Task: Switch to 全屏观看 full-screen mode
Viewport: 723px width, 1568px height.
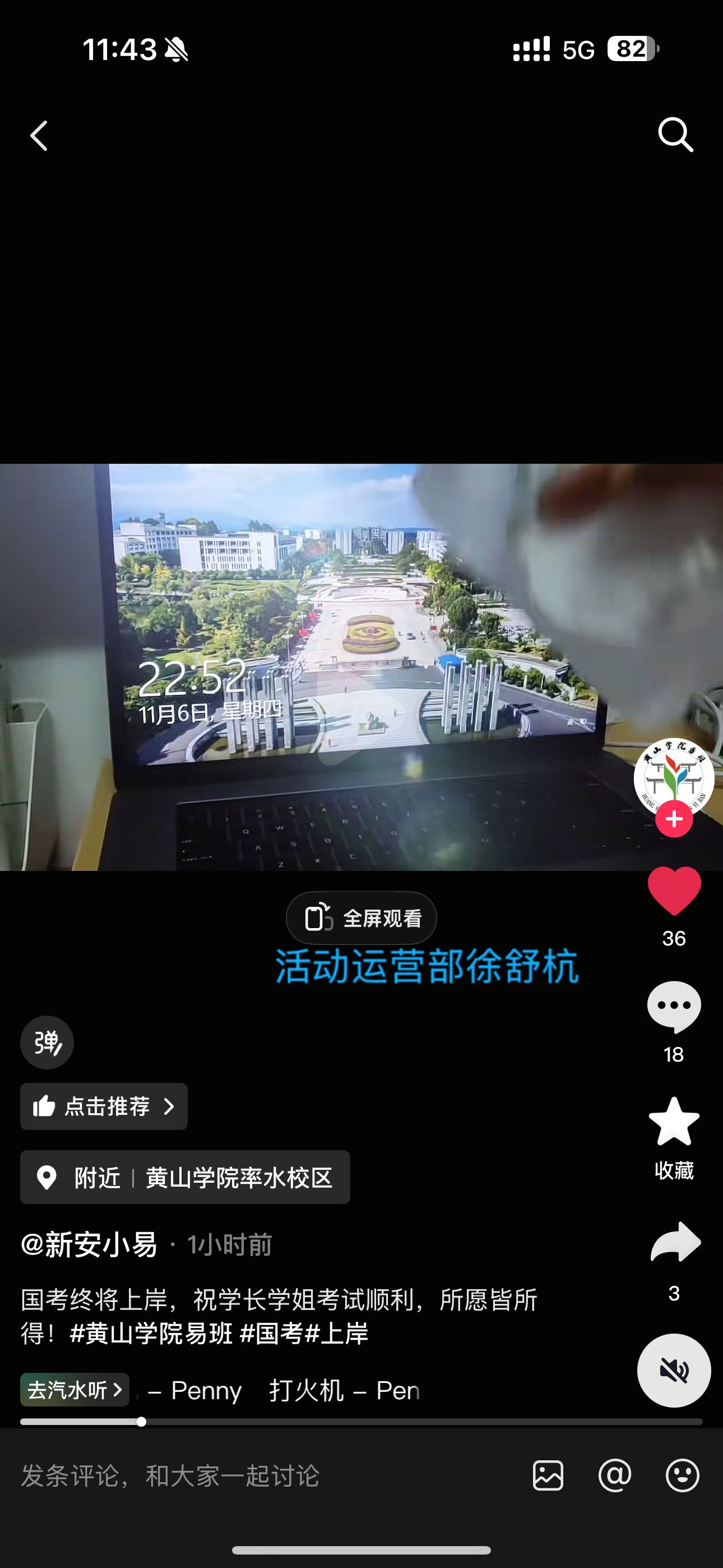Action: click(361, 918)
